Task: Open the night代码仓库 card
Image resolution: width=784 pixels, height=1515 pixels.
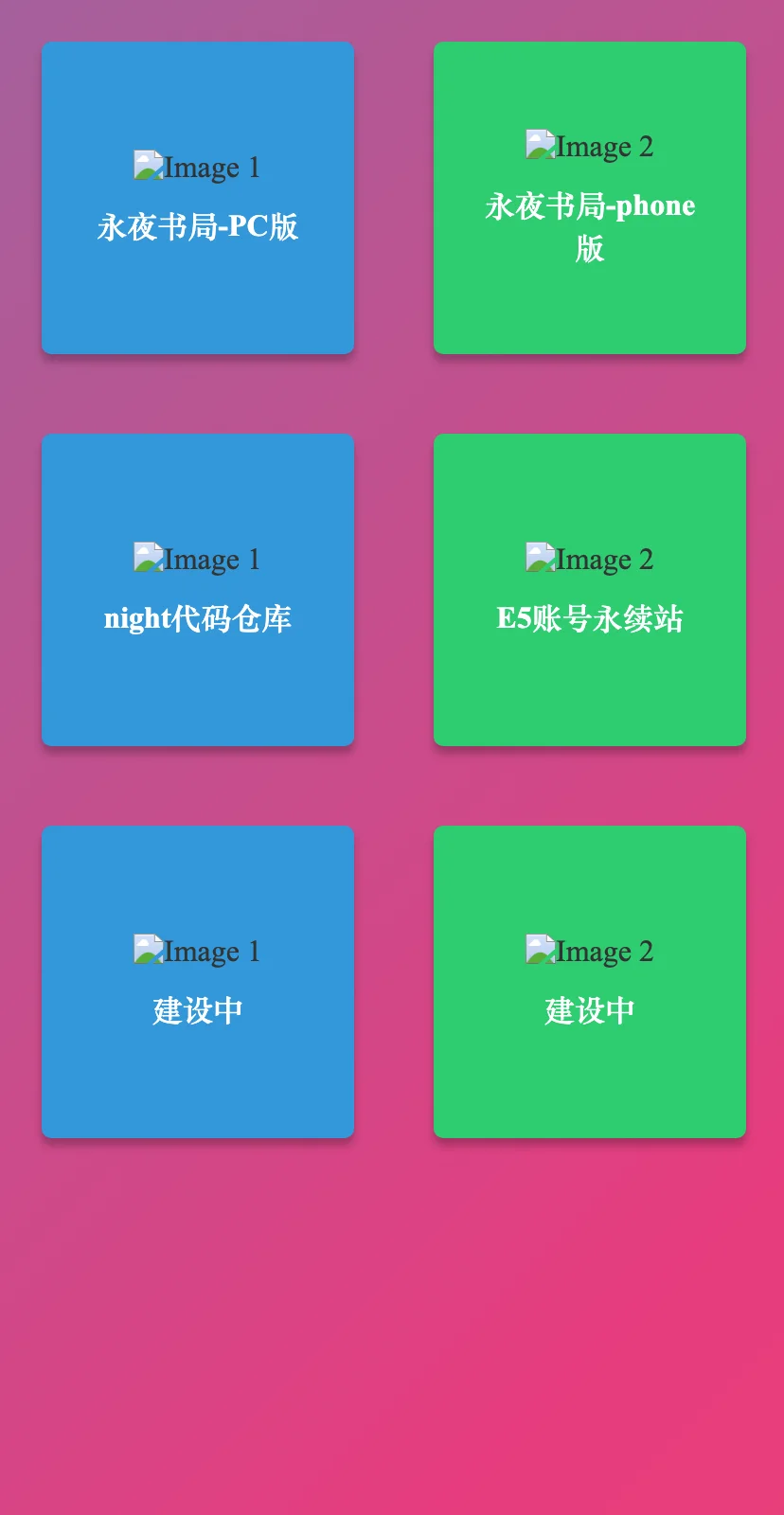Action: point(198,590)
